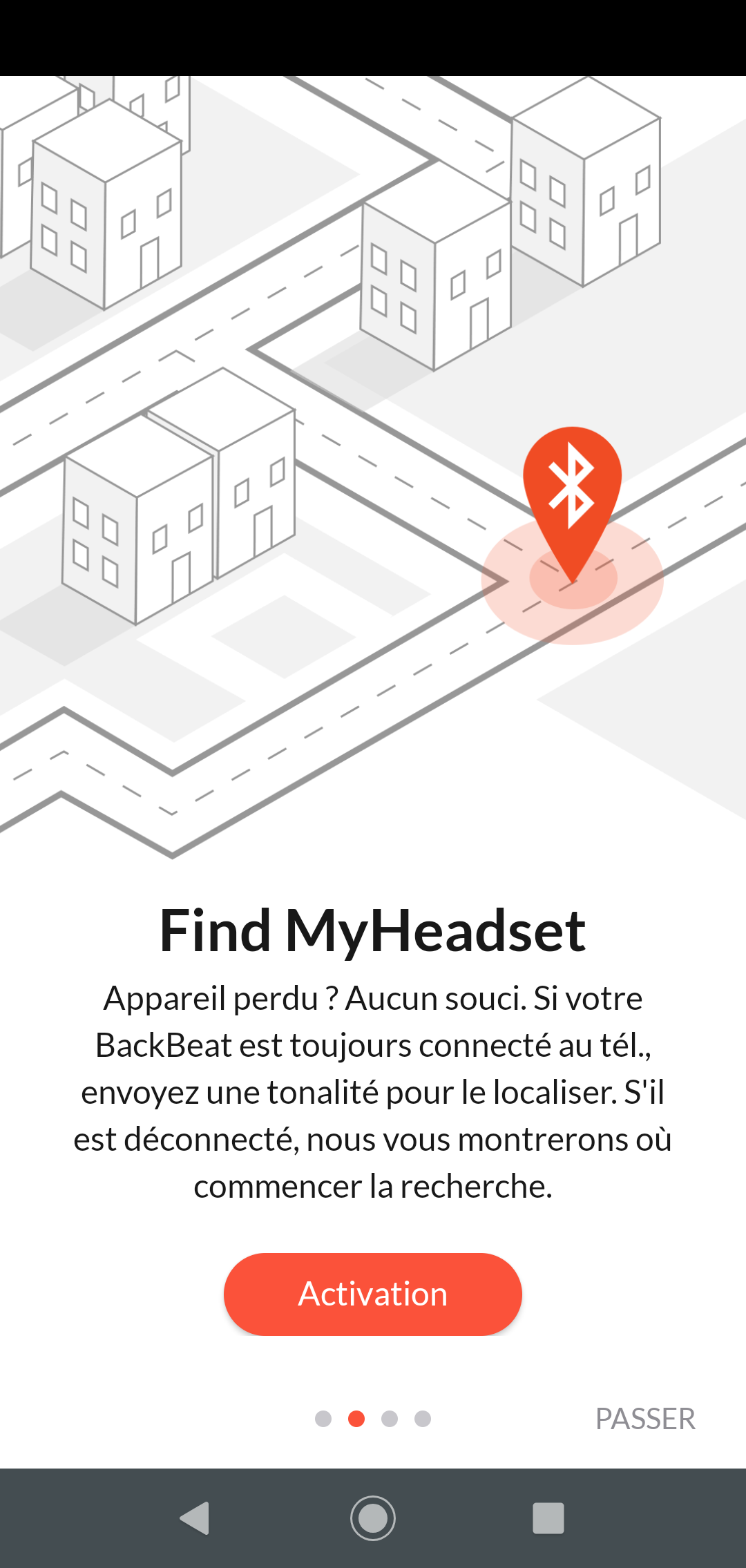This screenshot has height=1568, width=746.
Task: Go back using system back button
Action: tap(195, 1518)
